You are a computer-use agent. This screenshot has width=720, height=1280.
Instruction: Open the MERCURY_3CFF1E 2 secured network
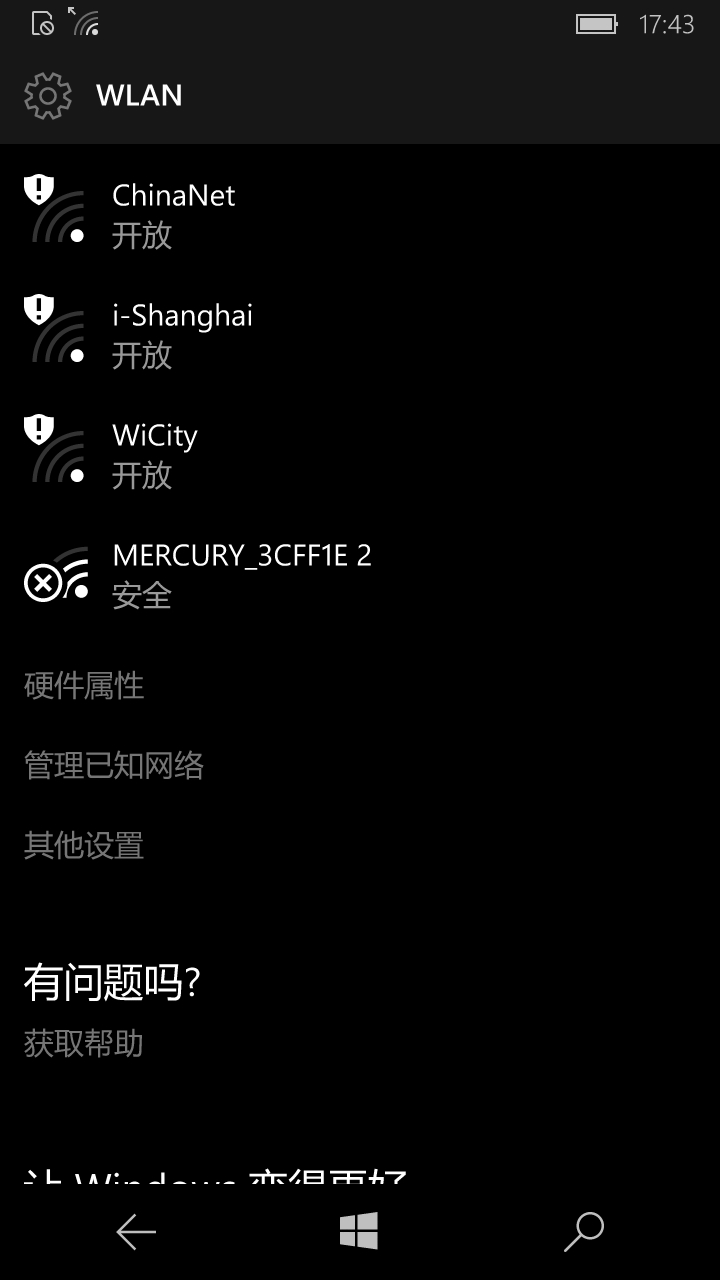coord(360,574)
